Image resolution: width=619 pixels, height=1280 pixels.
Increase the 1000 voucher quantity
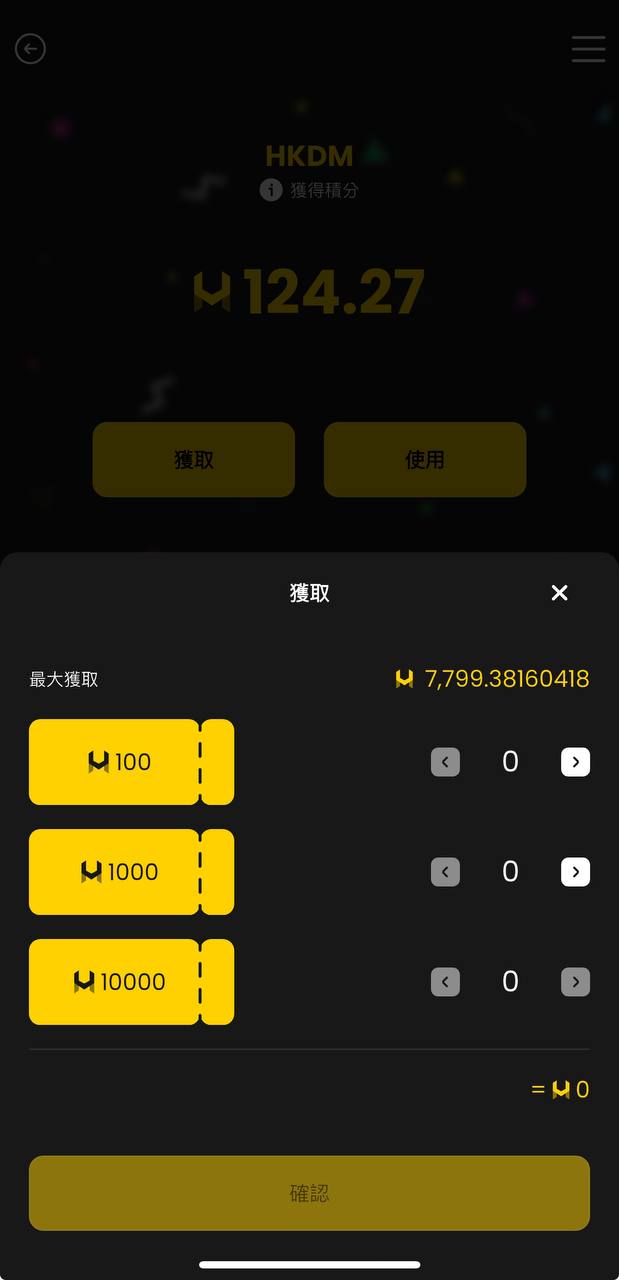[575, 872]
